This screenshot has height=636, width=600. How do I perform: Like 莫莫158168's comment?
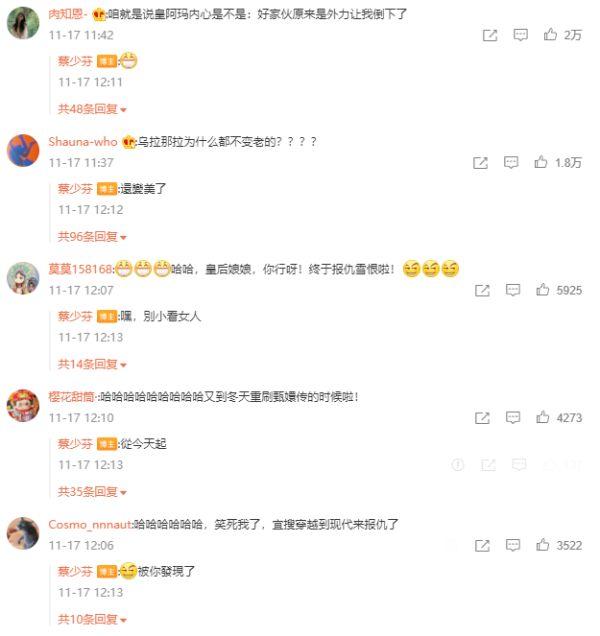tap(542, 290)
